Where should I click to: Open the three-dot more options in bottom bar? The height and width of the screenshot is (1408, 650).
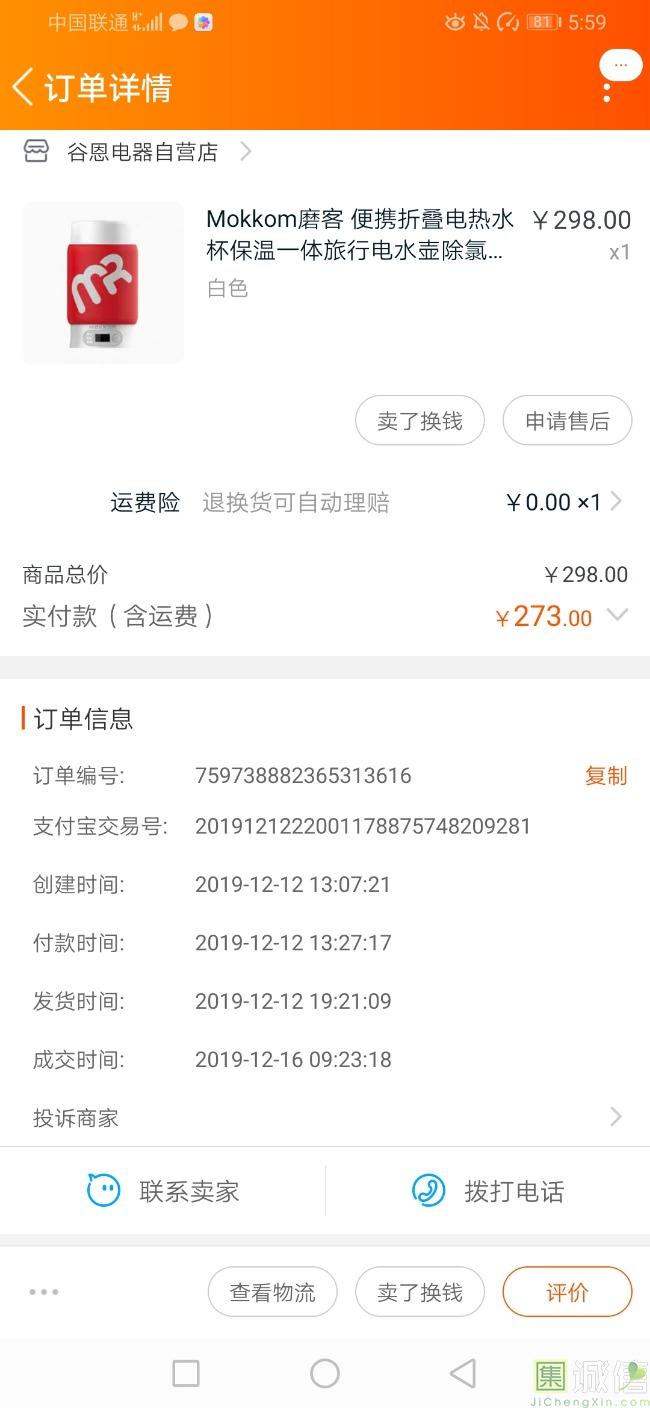[x=44, y=1292]
